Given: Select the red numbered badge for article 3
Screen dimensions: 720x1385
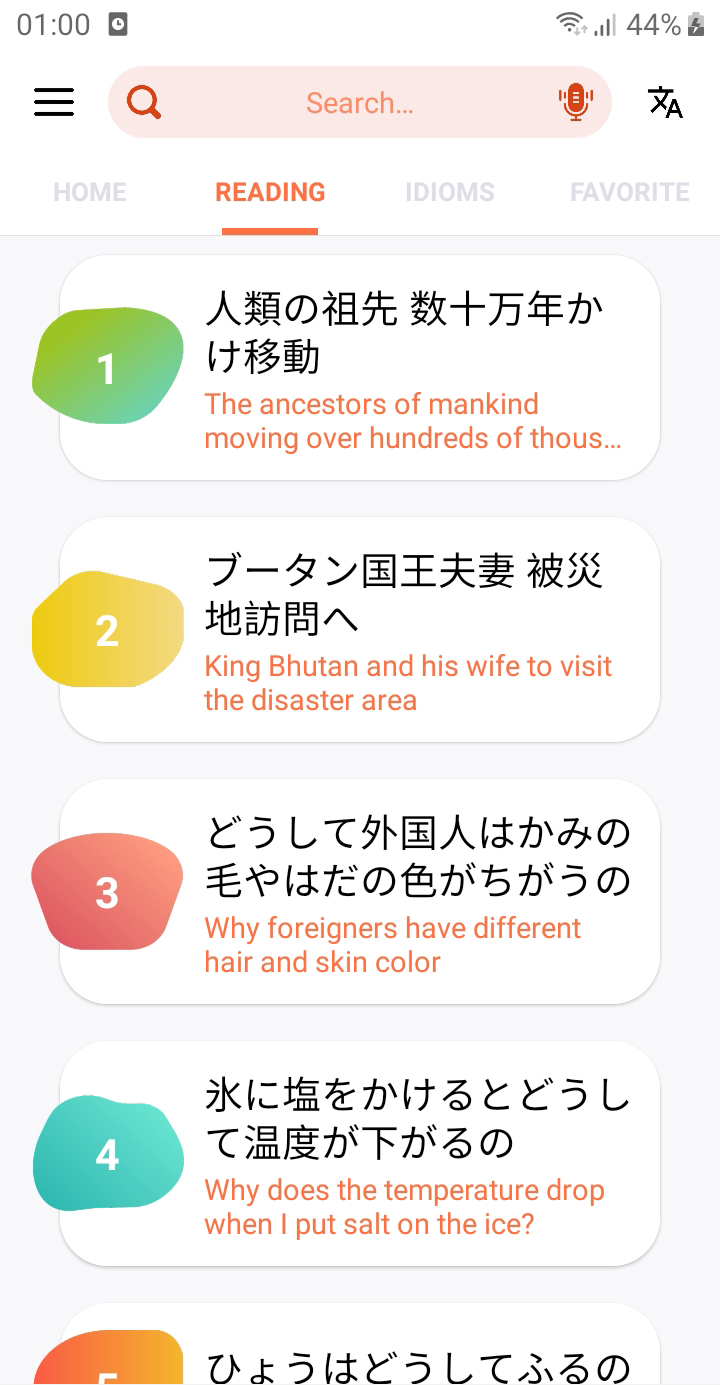Looking at the screenshot, I should (x=108, y=892).
